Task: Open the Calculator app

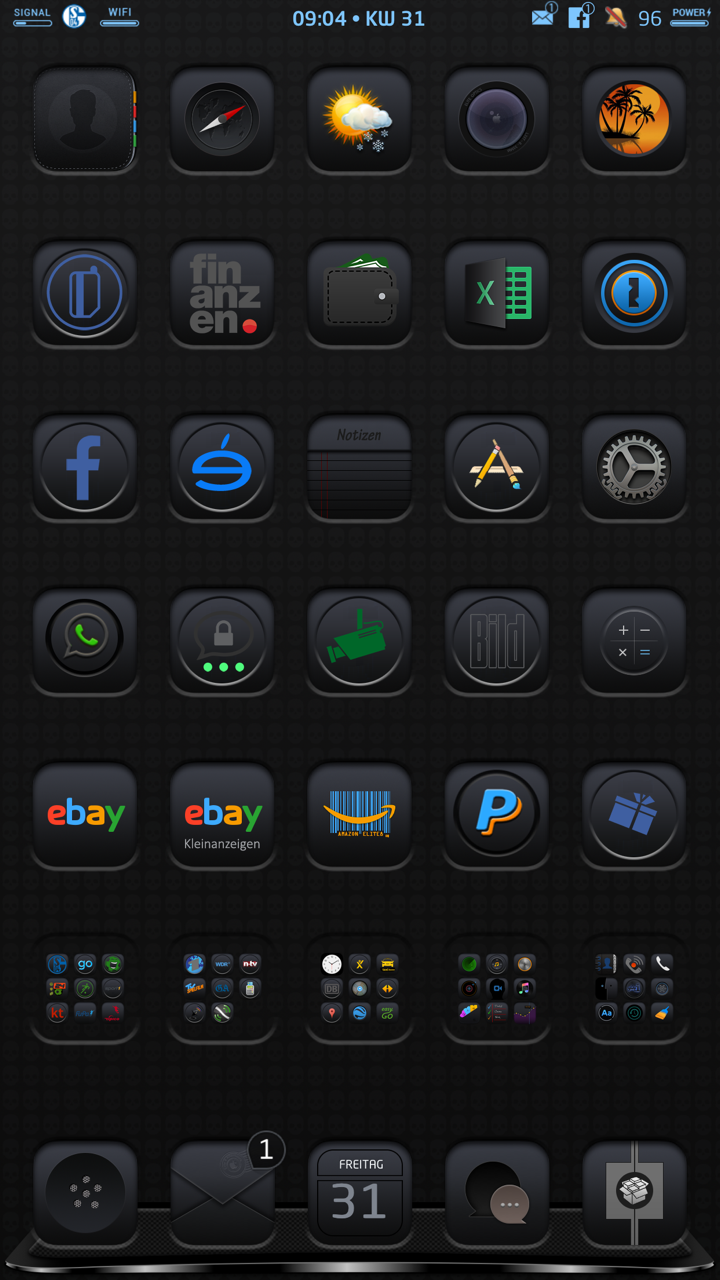Action: pos(633,640)
